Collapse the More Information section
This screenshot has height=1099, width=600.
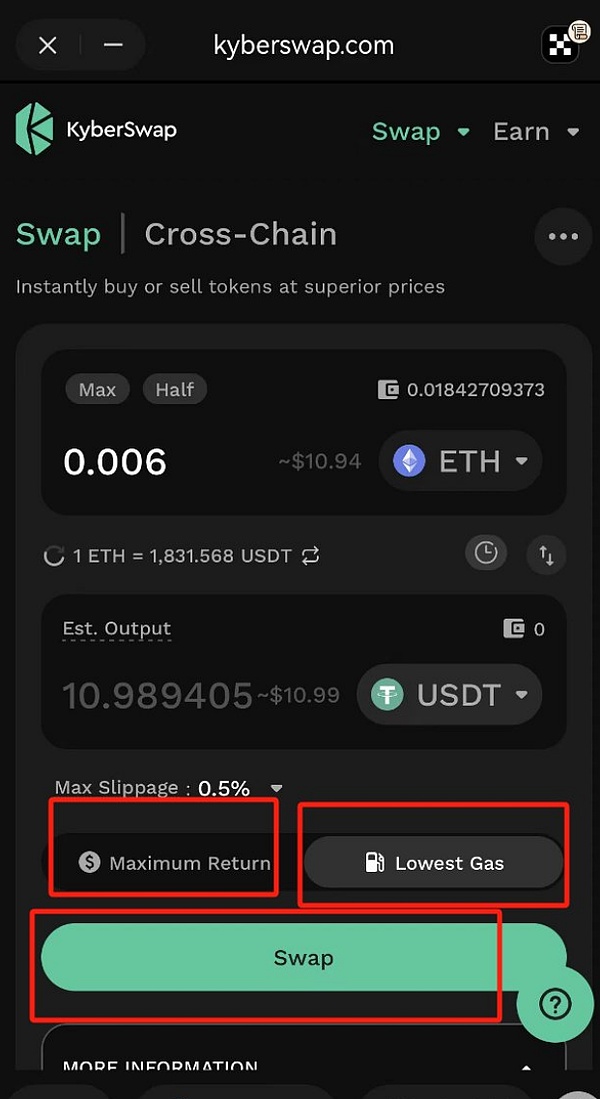tap(526, 1068)
